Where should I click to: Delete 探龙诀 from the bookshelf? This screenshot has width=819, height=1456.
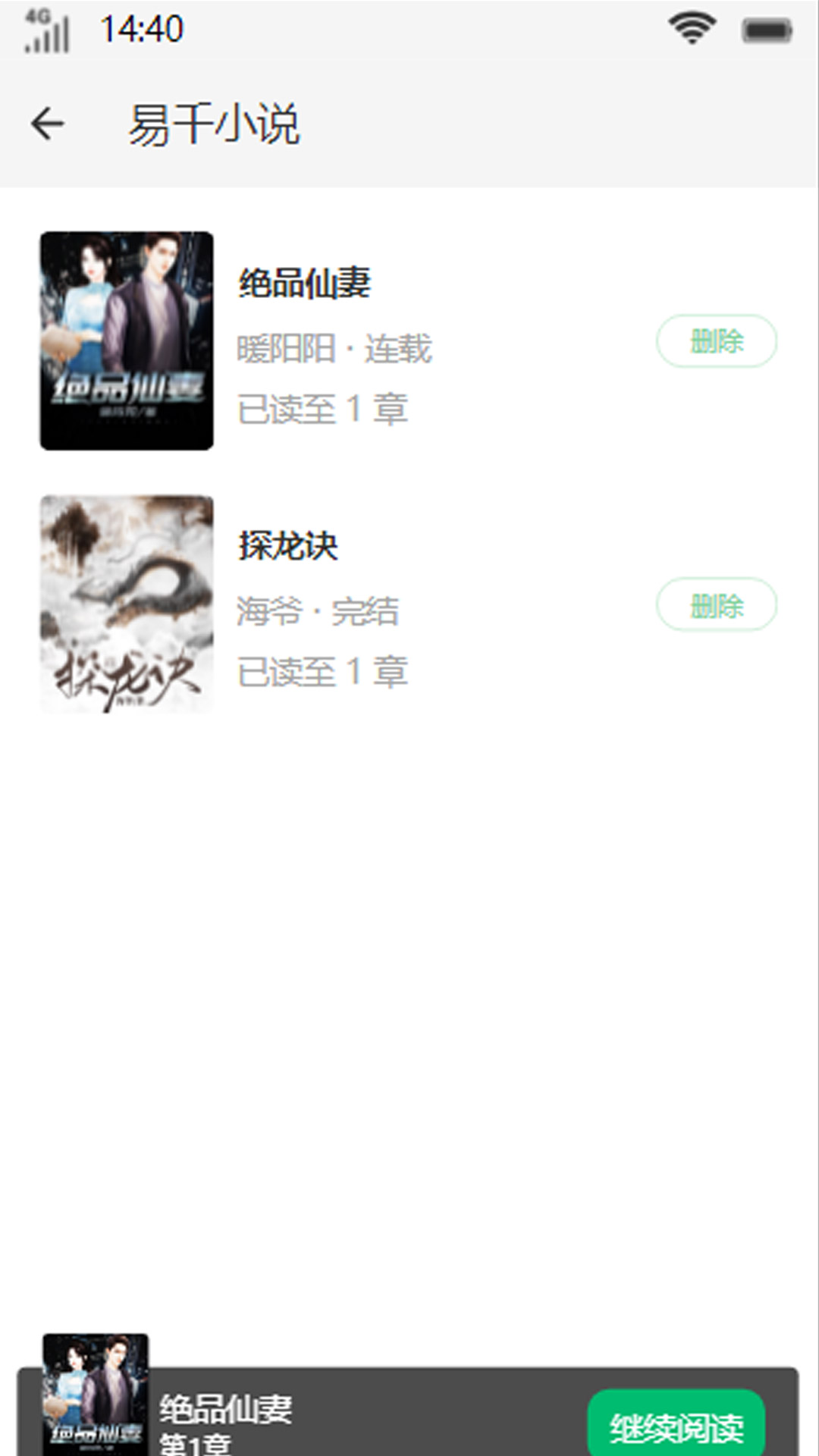(717, 606)
